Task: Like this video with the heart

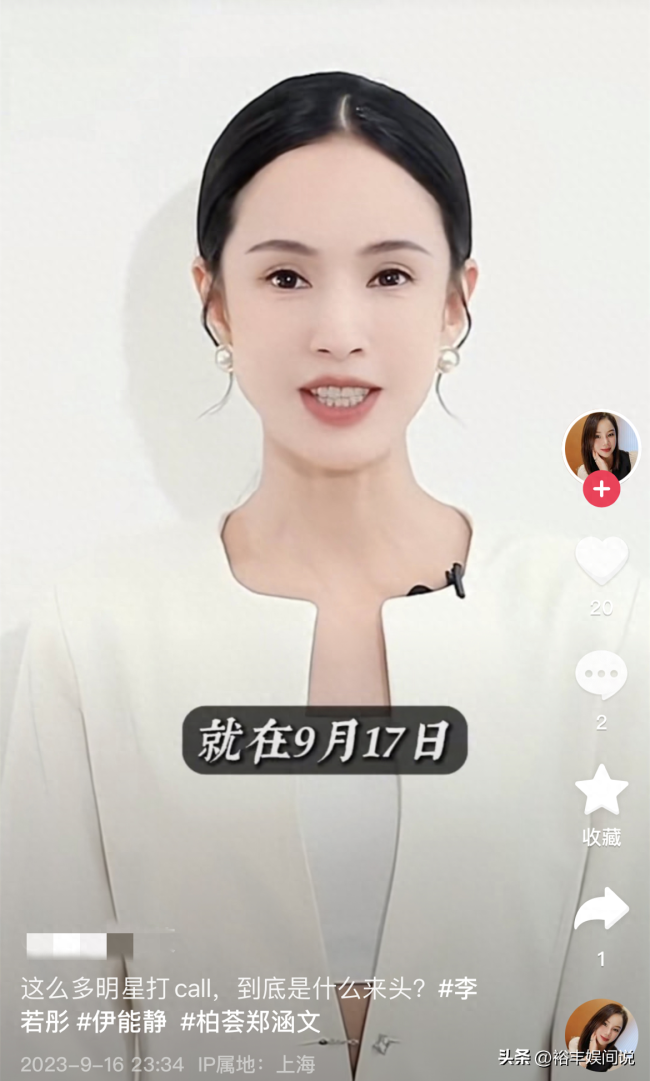Action: (x=601, y=561)
